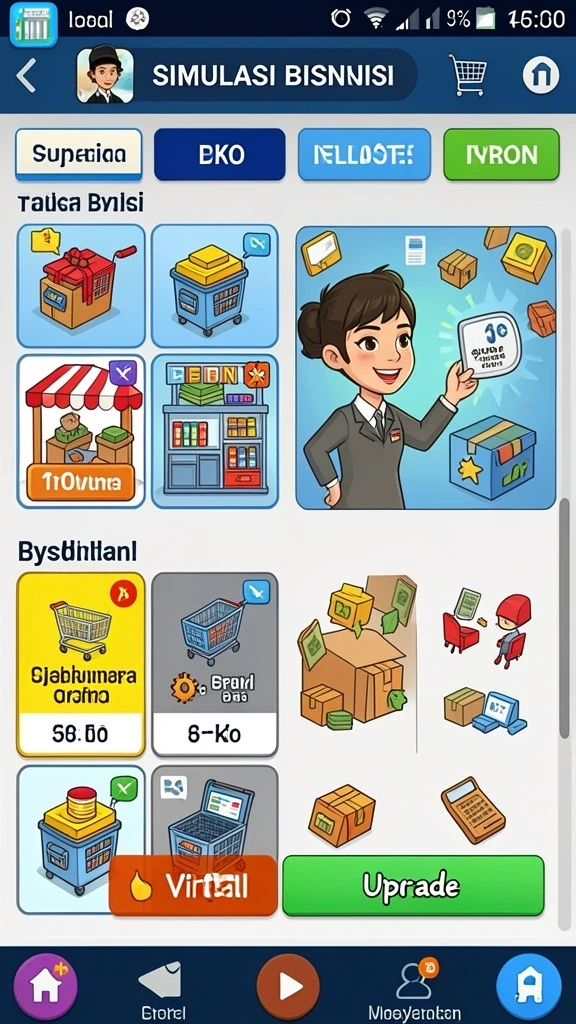Tap the orange Virtall button

tap(193, 886)
